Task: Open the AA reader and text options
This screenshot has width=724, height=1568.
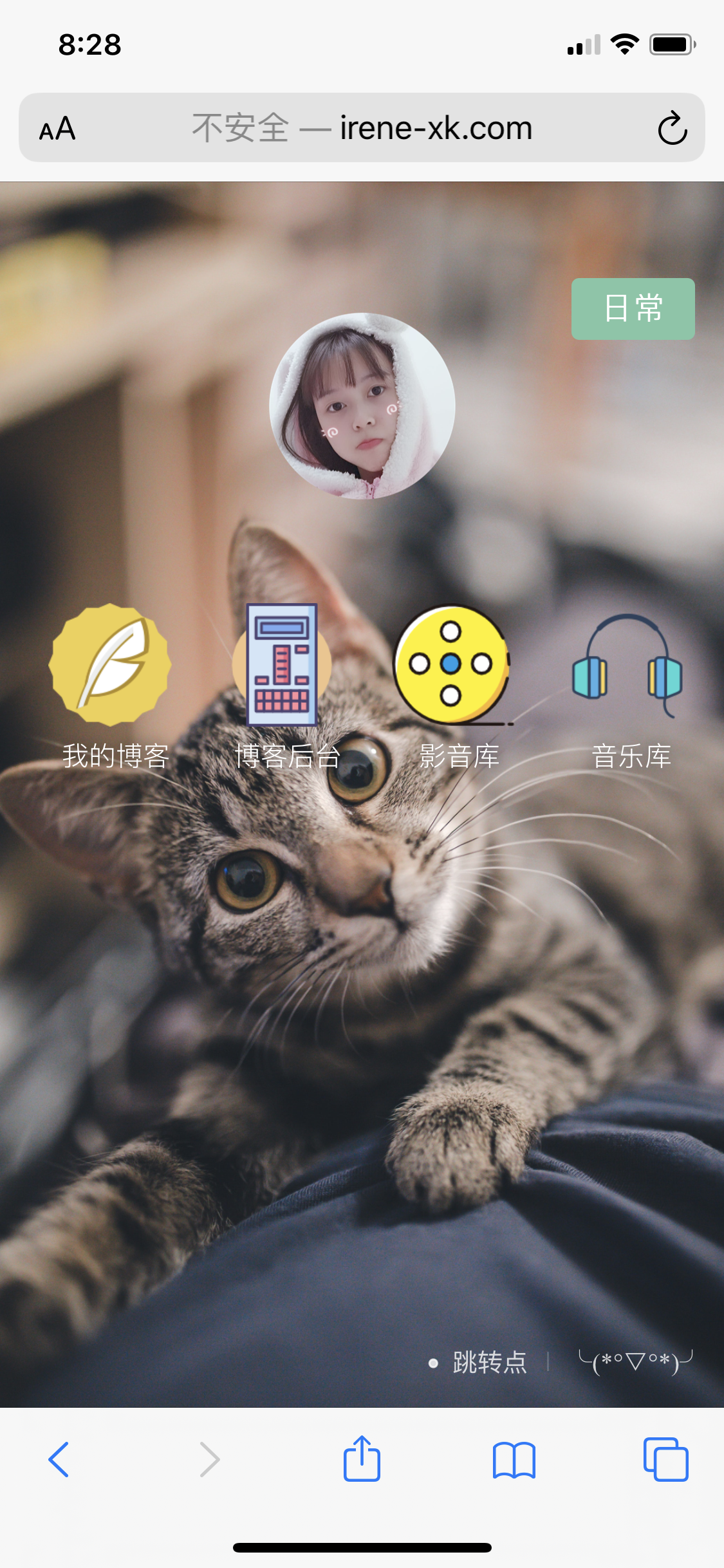Action: pos(58,128)
